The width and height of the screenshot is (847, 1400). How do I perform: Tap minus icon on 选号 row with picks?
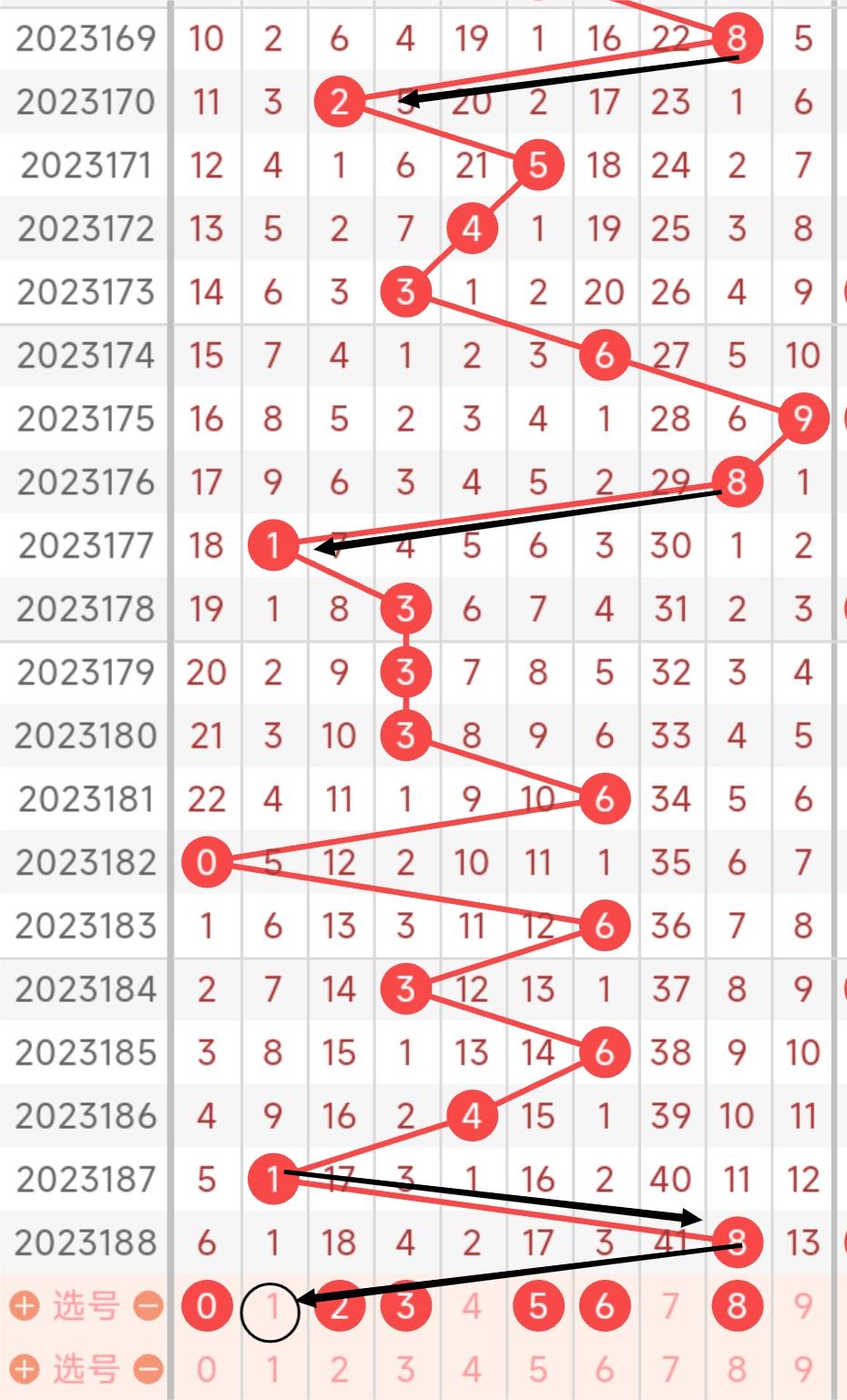pyautogui.click(x=148, y=1306)
